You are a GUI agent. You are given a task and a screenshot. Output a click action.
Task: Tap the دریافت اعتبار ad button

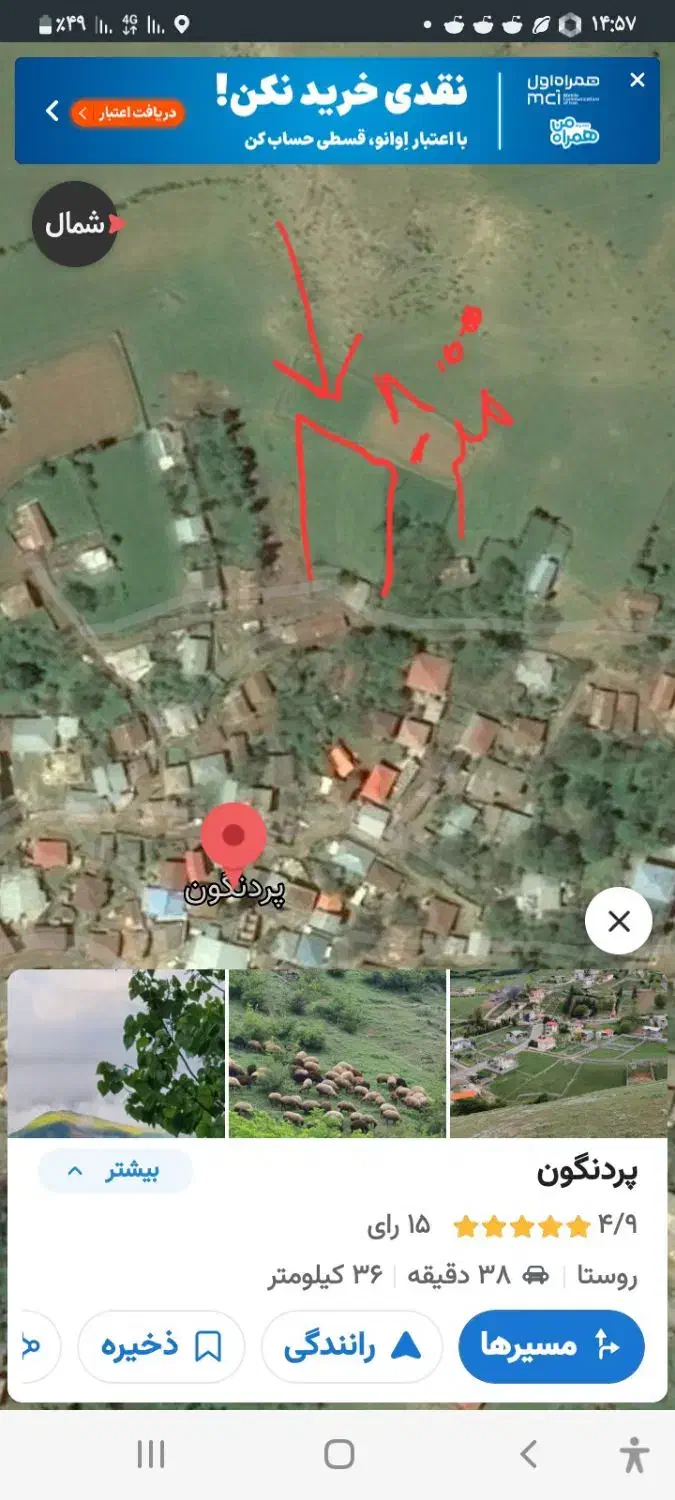click(x=127, y=113)
